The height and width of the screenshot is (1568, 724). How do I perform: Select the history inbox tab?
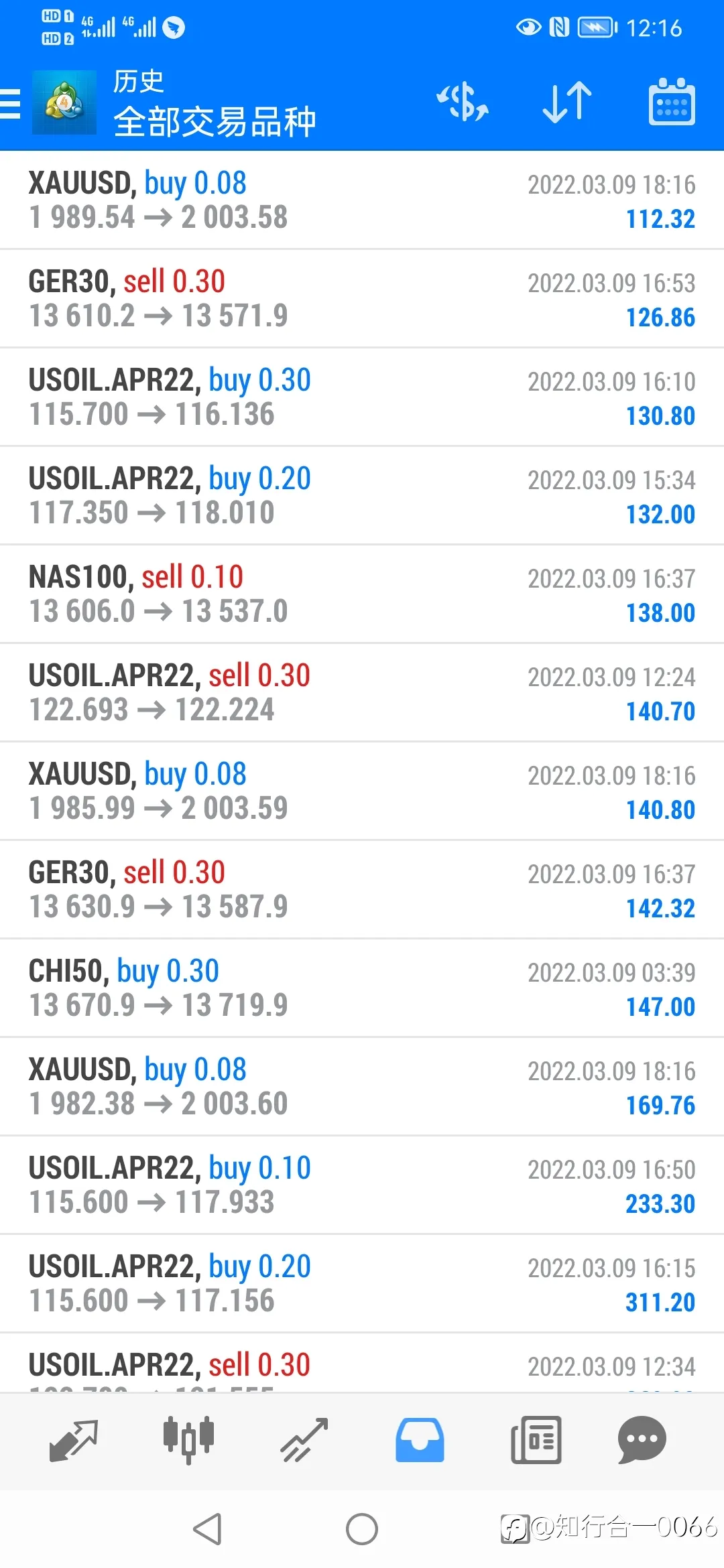(420, 1440)
